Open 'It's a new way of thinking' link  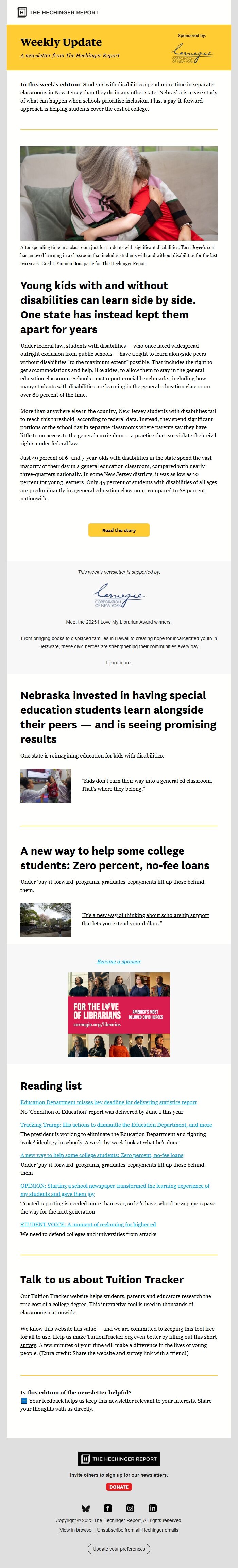(144, 915)
